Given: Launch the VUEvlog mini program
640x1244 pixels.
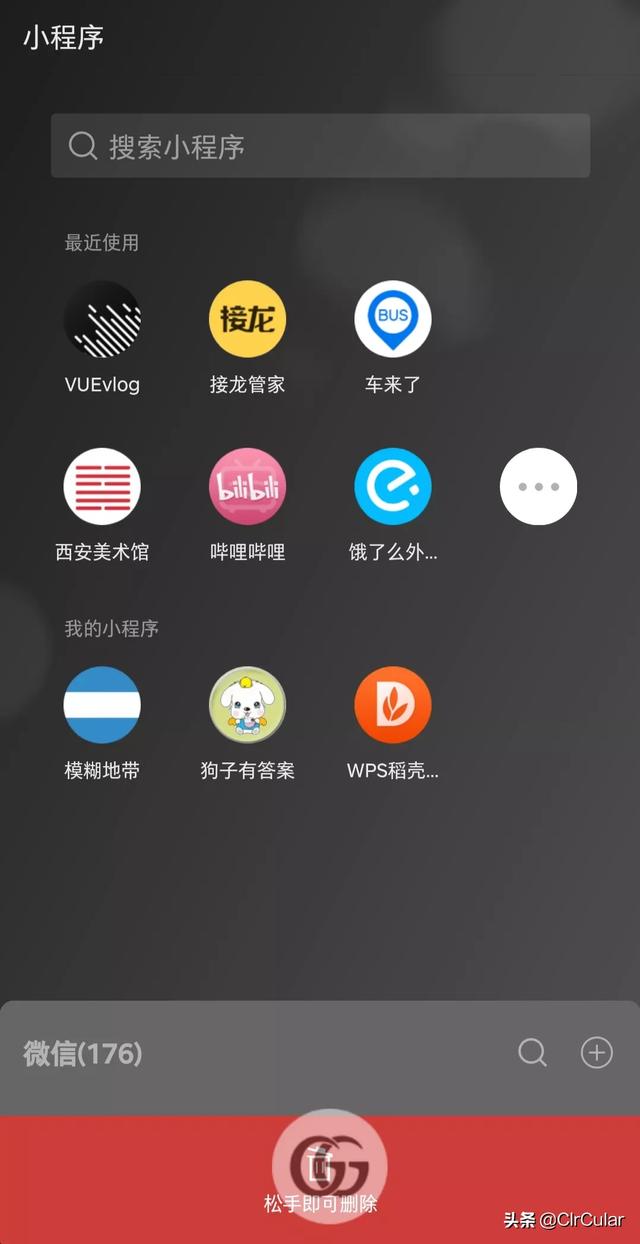Looking at the screenshot, I should 102,319.
